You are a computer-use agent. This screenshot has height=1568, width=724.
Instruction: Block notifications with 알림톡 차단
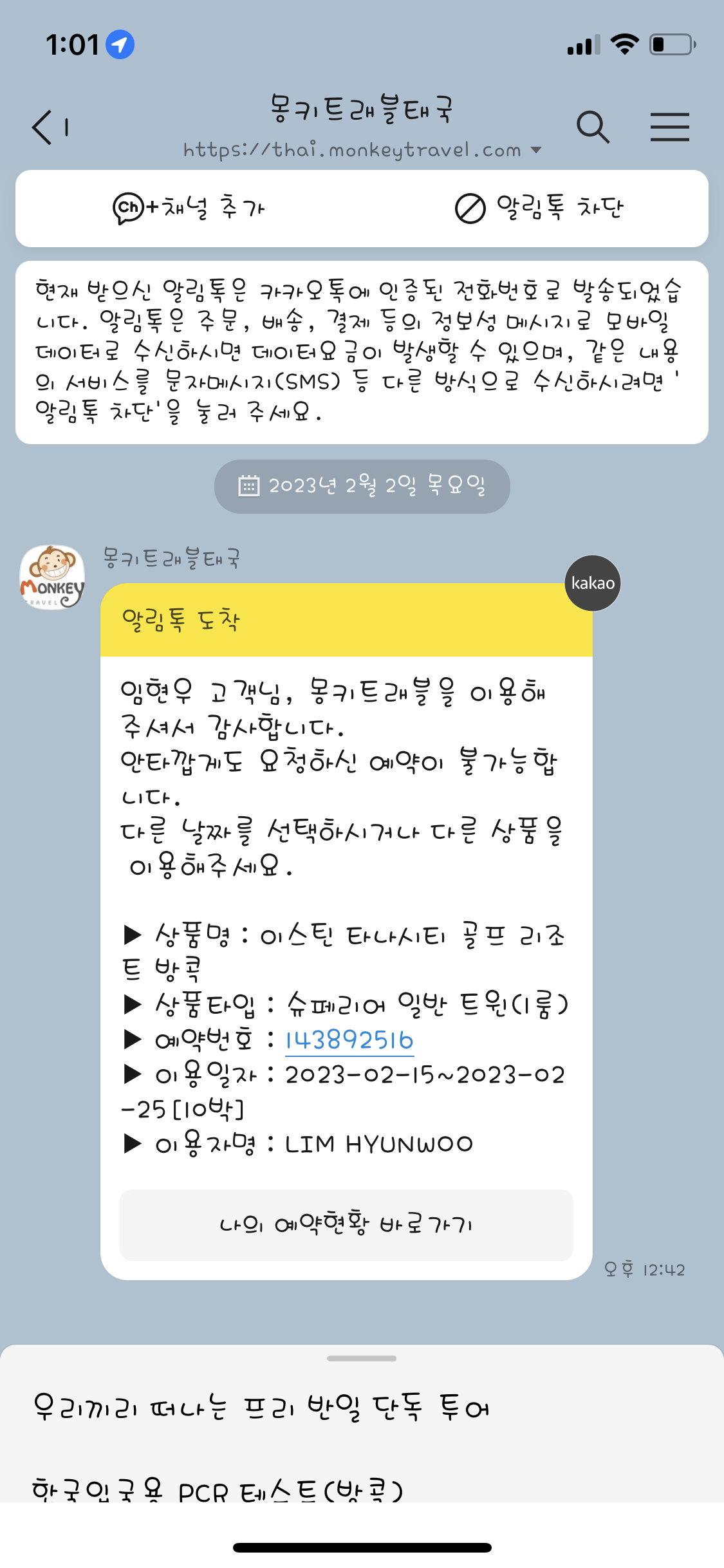click(539, 208)
